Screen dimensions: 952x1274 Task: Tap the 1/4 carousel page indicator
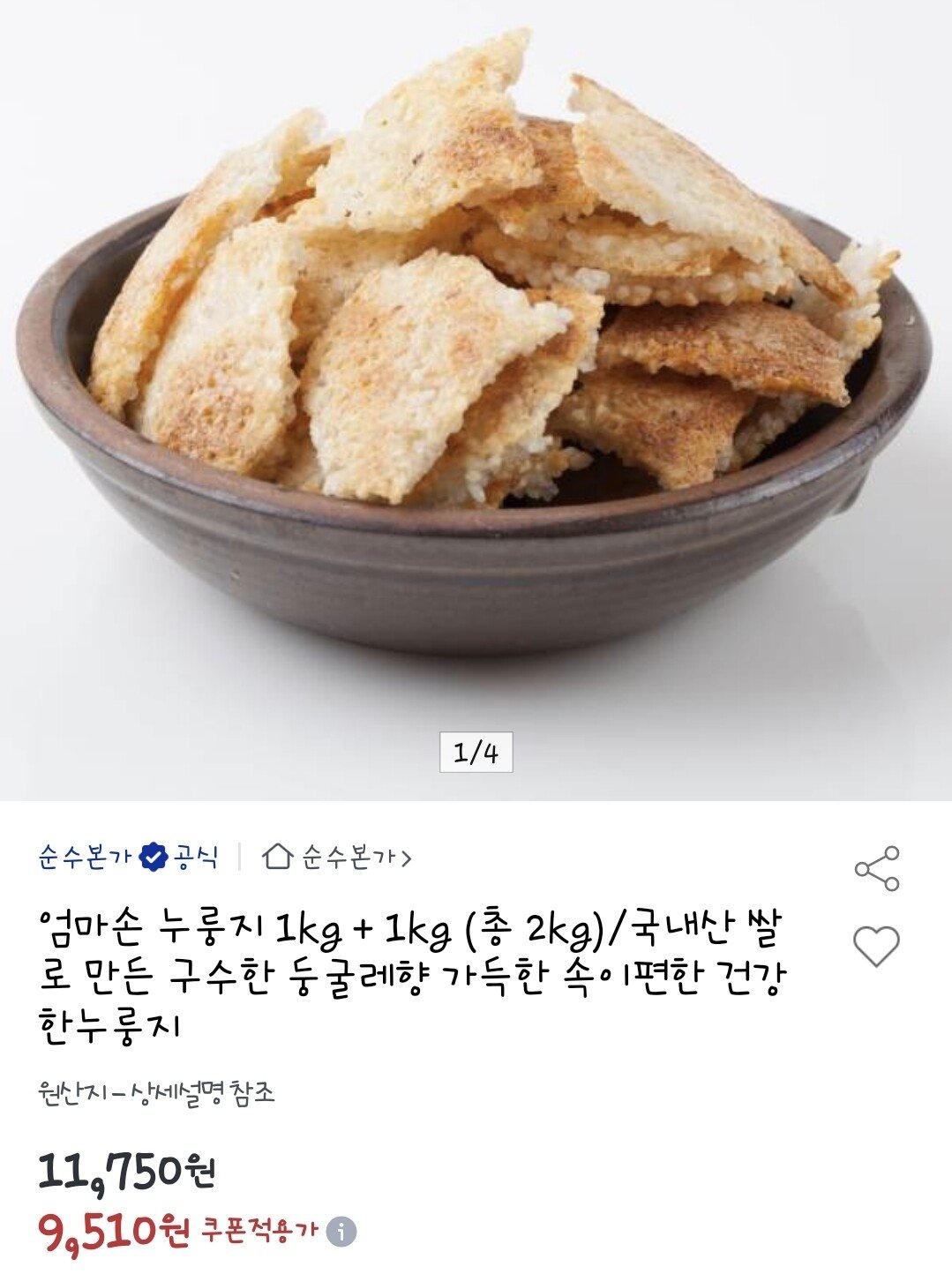coord(476,752)
